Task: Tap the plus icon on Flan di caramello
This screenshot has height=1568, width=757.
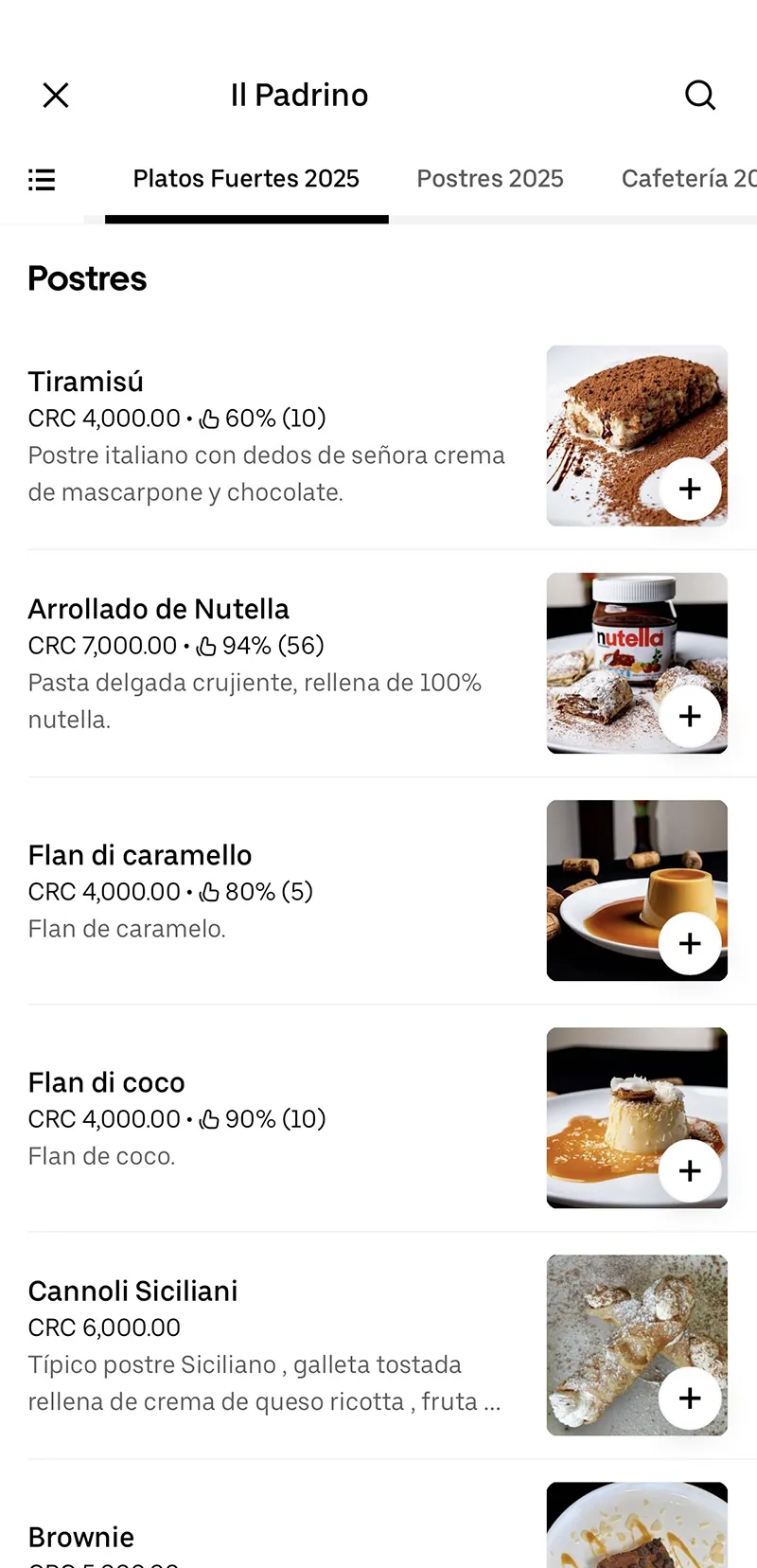Action: pyautogui.click(x=690, y=943)
